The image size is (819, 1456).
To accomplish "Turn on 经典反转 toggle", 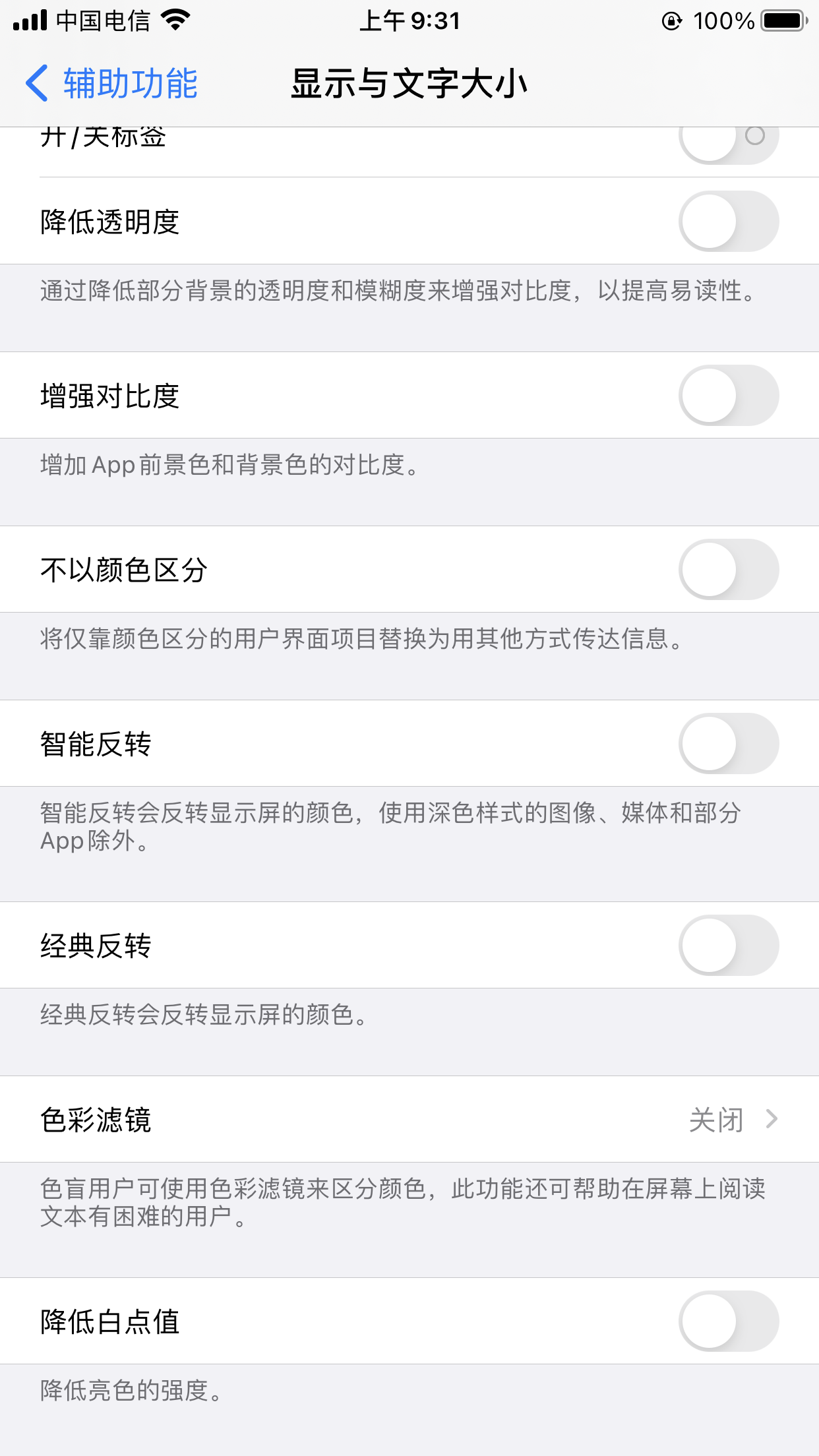I will [728, 946].
